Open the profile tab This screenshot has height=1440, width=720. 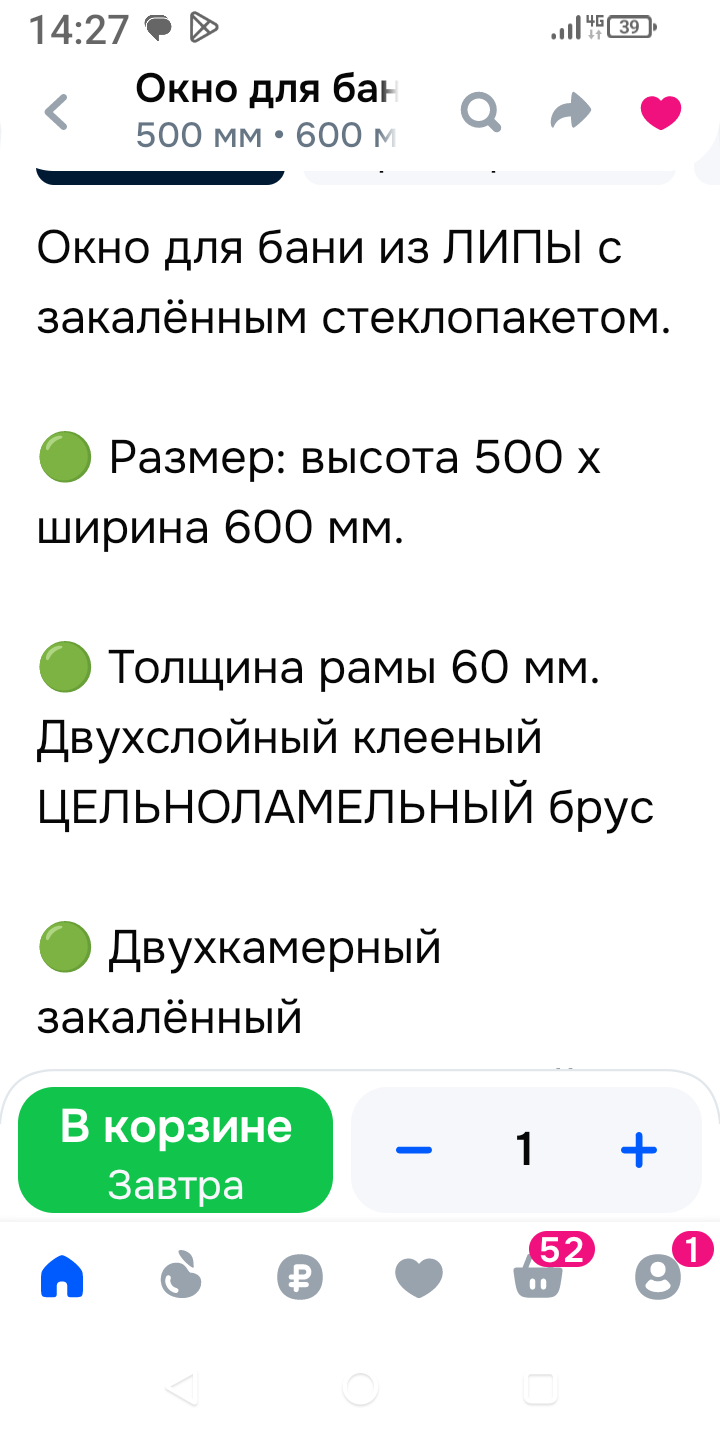[x=657, y=1277]
